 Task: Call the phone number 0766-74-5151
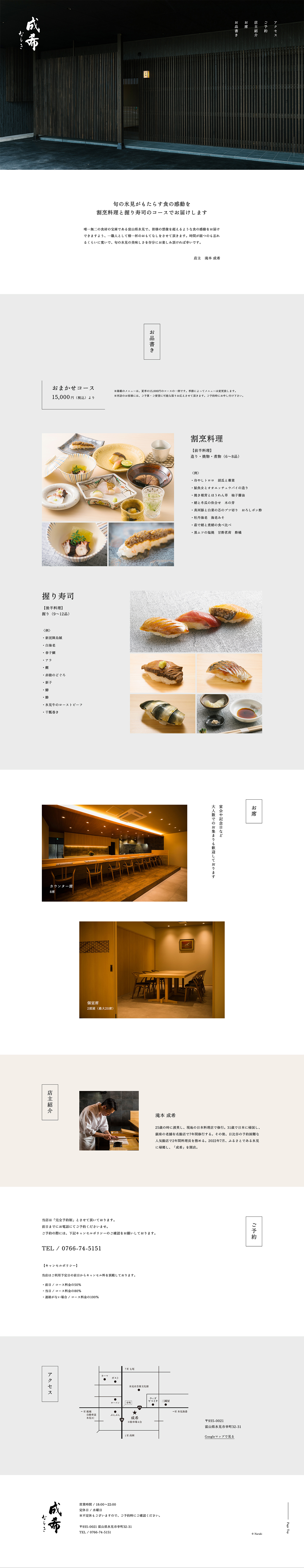[72, 1248]
